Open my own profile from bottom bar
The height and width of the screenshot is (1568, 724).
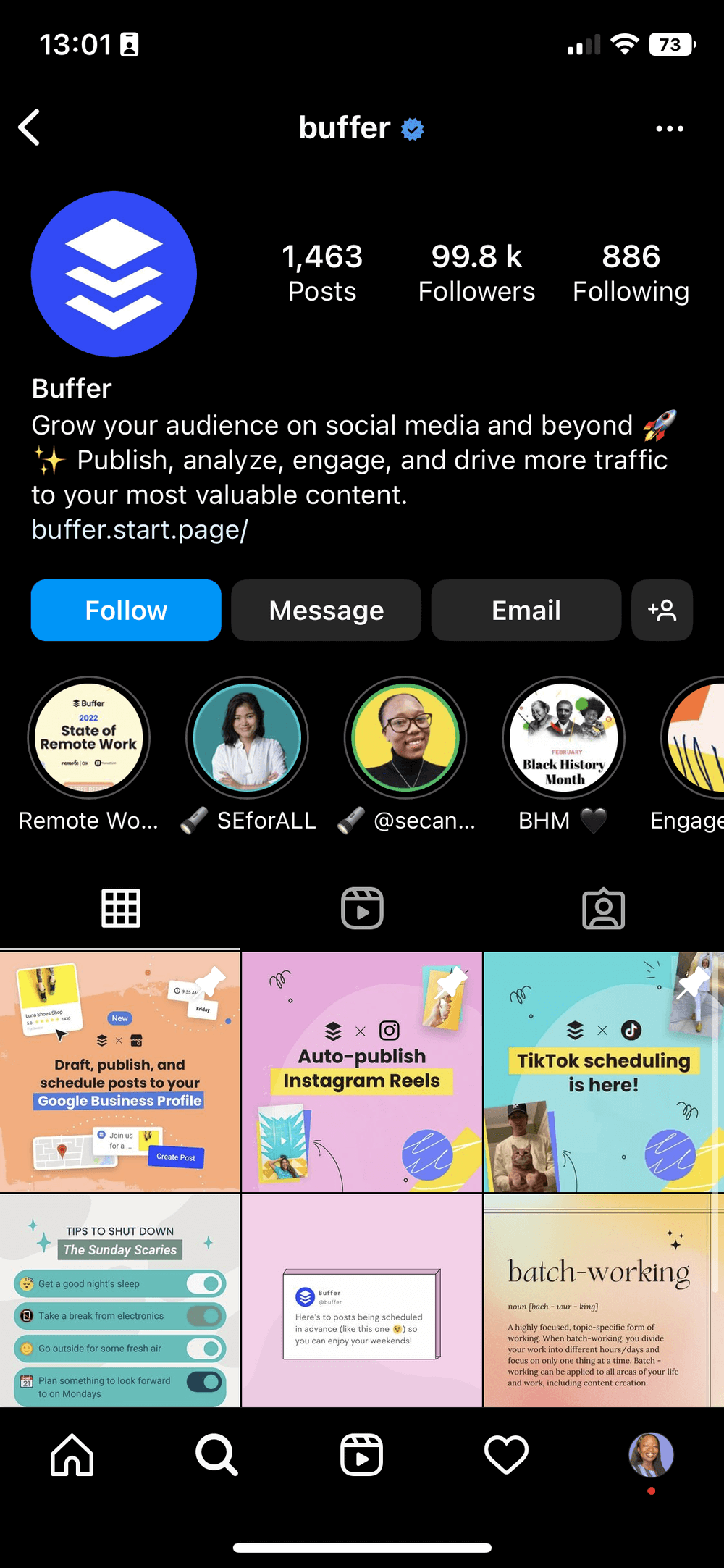point(651,1454)
